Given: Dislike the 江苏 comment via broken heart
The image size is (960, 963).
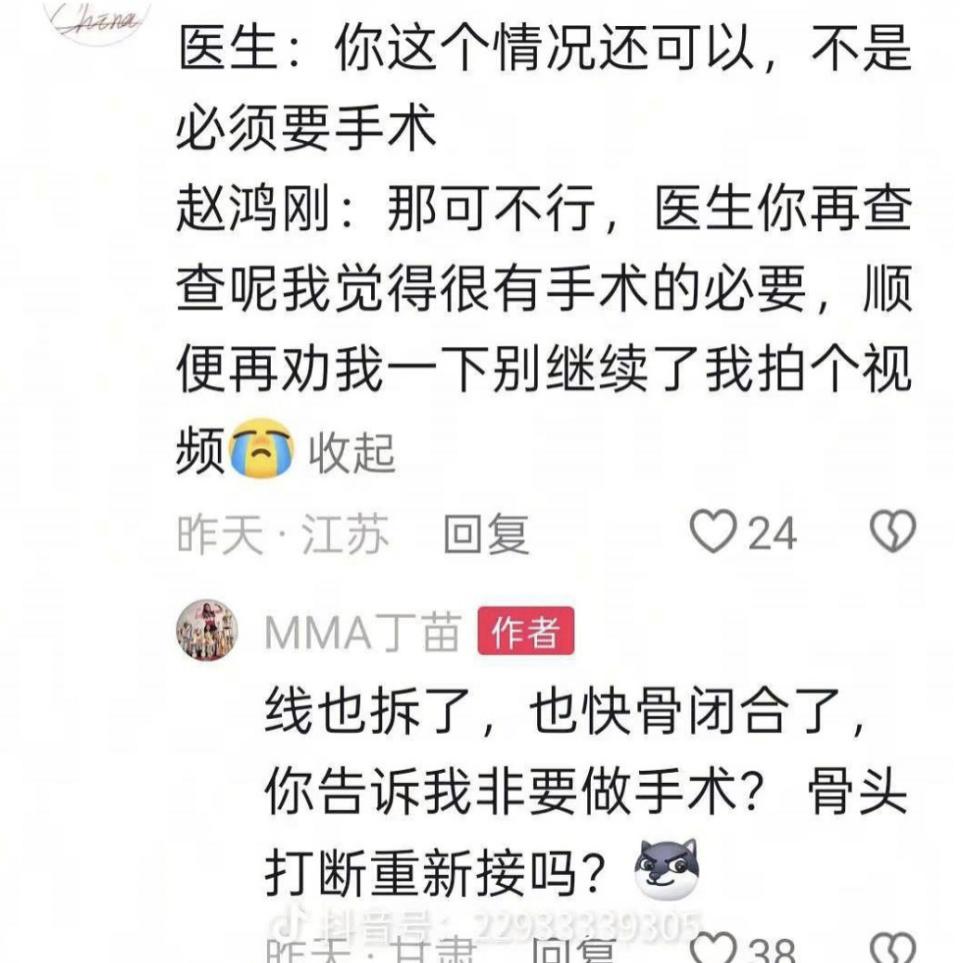Looking at the screenshot, I should 892,532.
